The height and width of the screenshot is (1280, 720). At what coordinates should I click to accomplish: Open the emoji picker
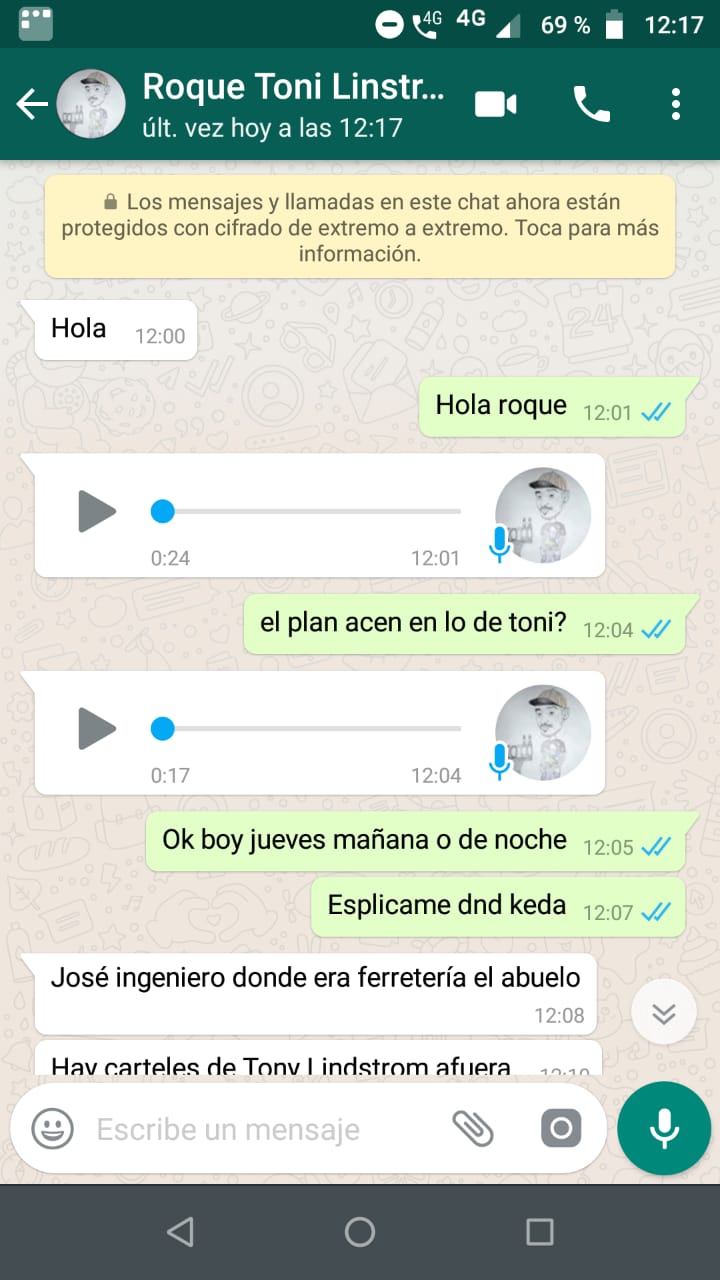[52, 1130]
